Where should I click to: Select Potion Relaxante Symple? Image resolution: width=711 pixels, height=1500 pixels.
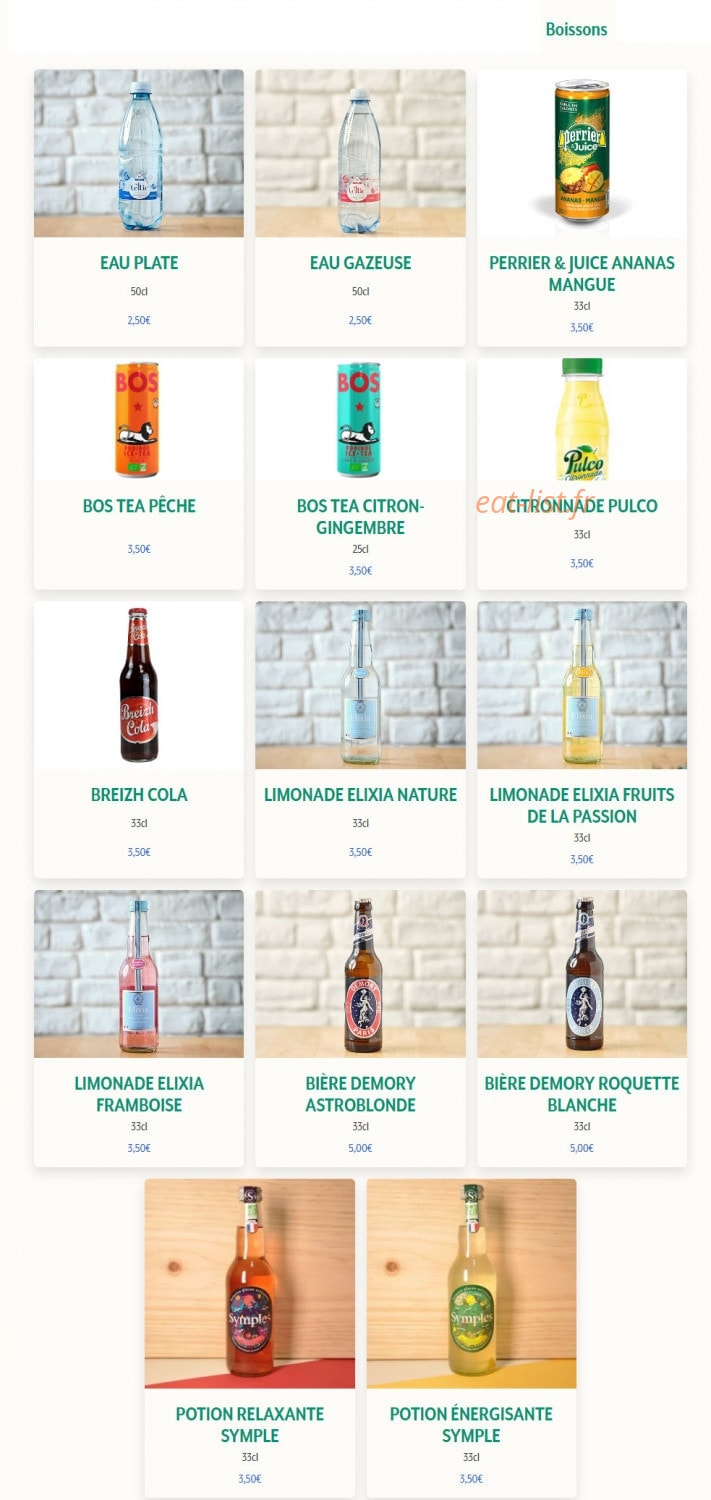click(x=250, y=1337)
